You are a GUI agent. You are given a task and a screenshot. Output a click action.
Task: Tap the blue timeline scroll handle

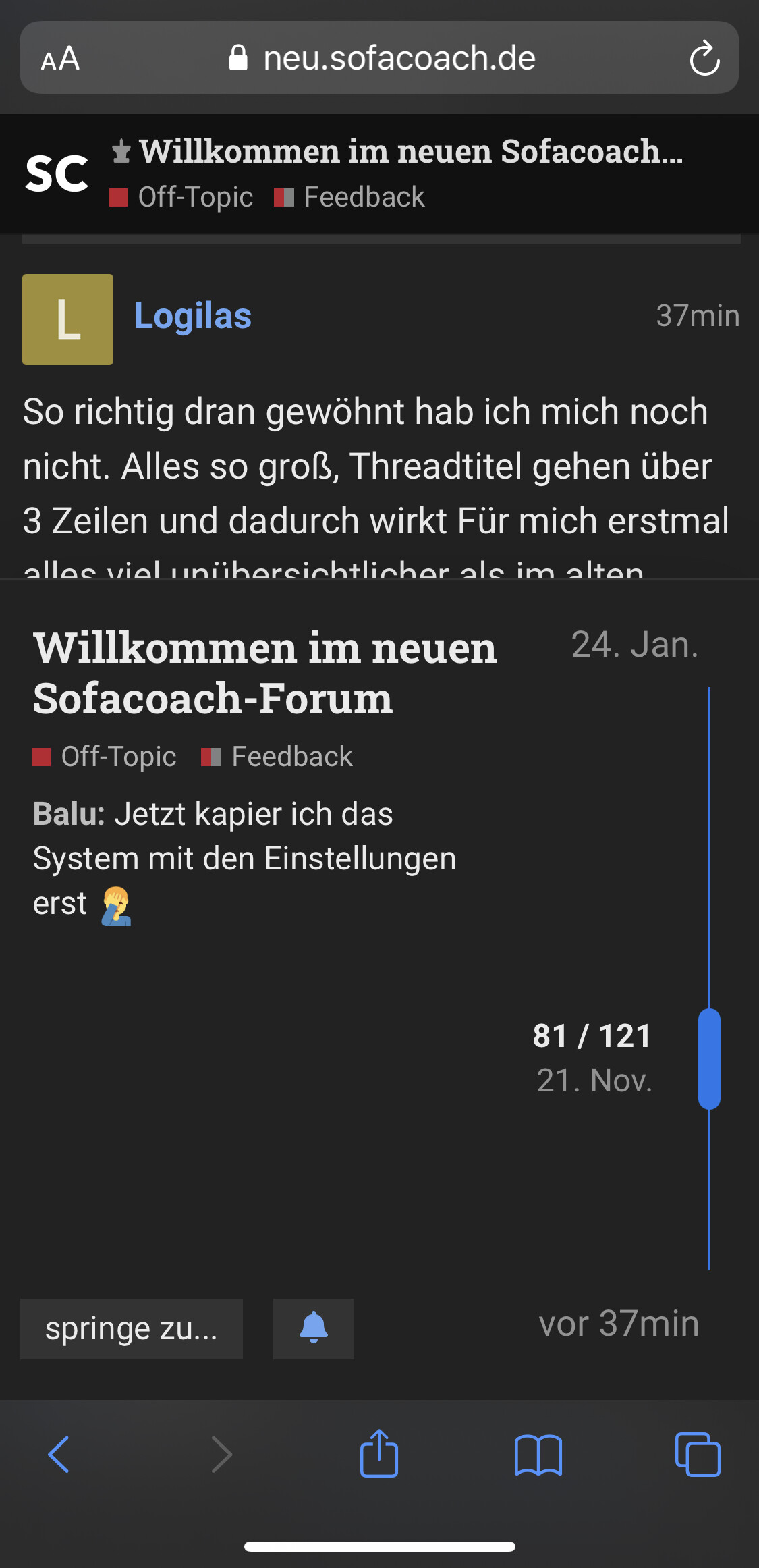click(x=709, y=1058)
